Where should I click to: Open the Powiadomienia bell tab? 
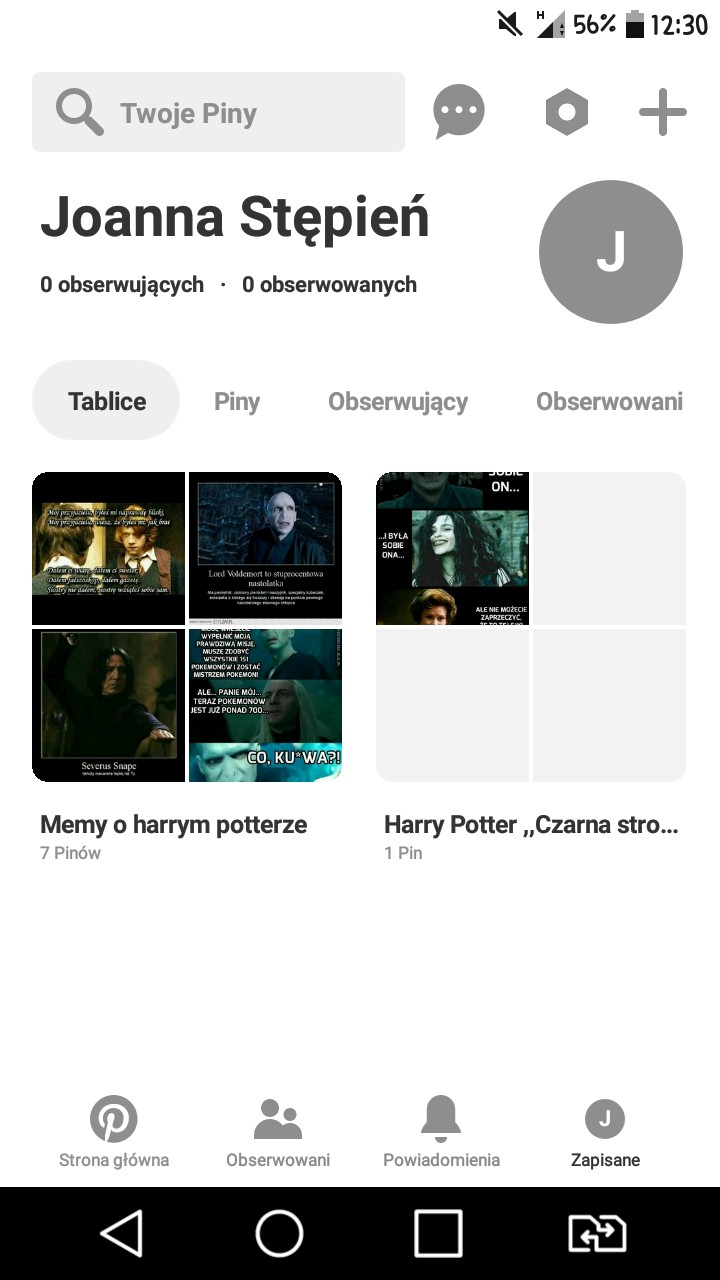441,1132
